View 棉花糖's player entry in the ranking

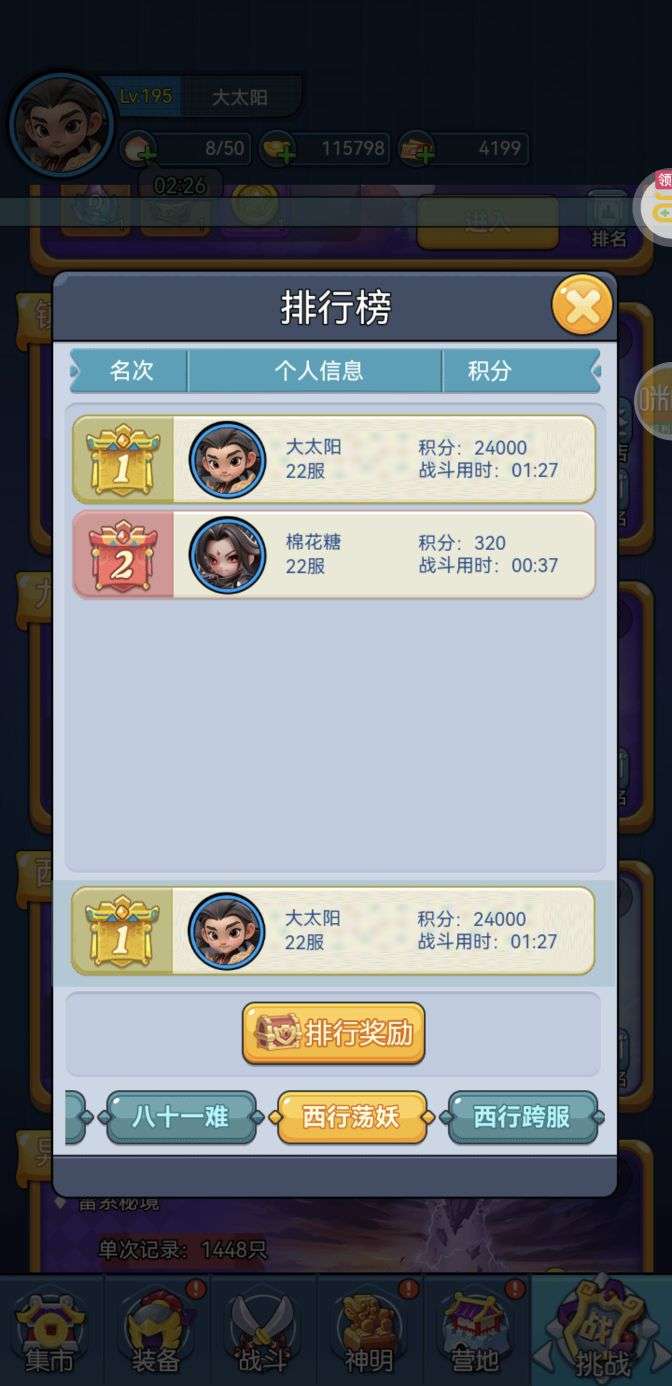click(334, 555)
